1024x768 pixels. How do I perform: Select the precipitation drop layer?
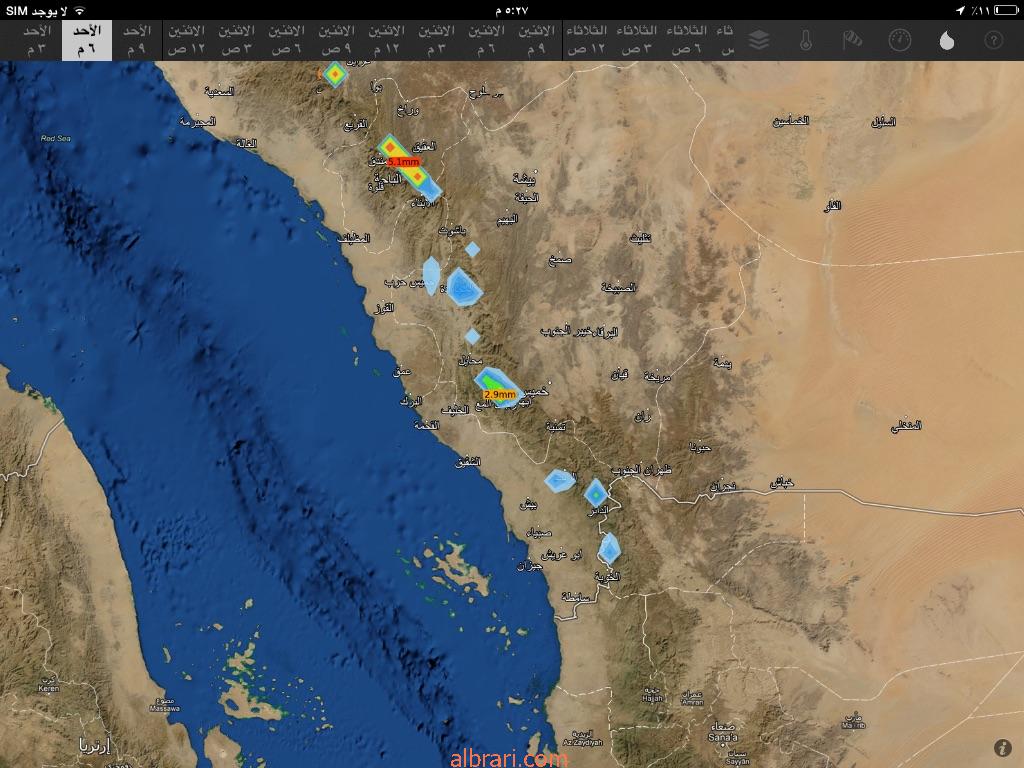(x=946, y=40)
